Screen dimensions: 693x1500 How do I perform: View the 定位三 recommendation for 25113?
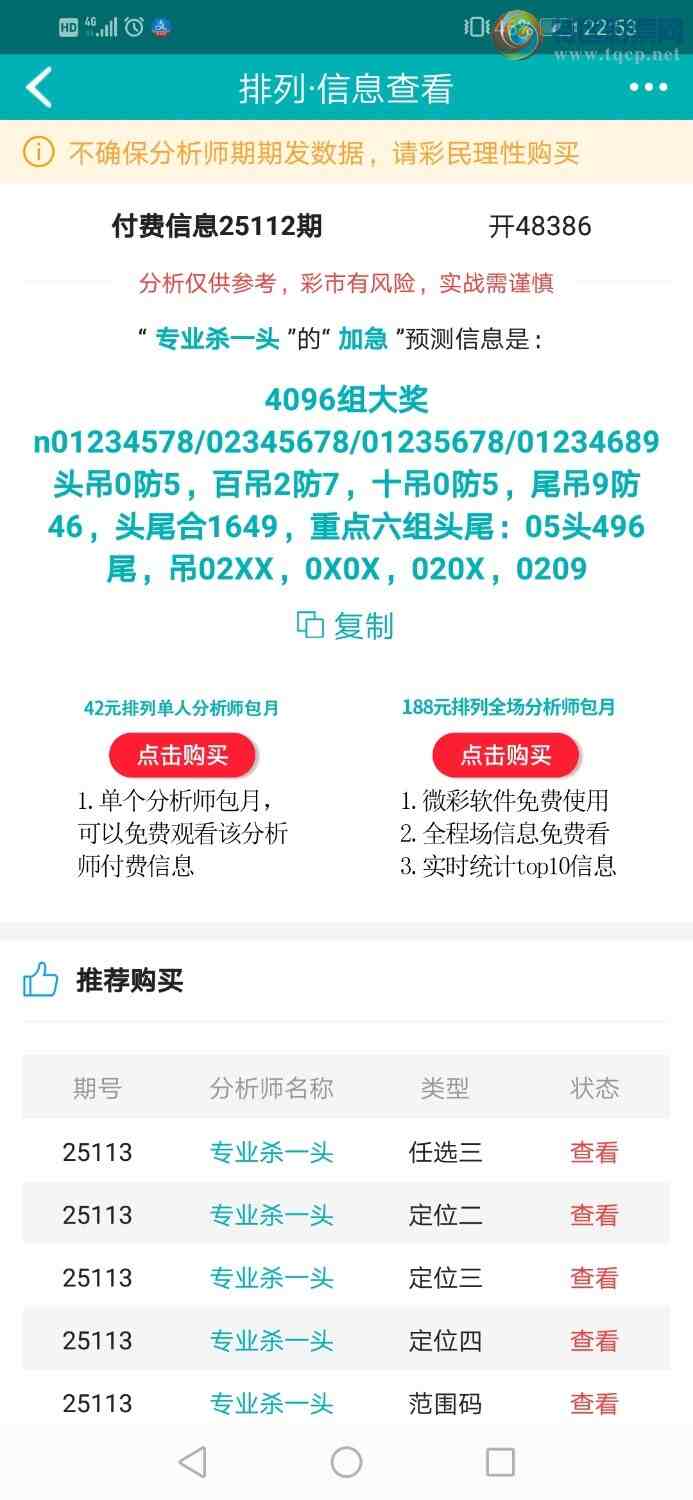tap(594, 1278)
